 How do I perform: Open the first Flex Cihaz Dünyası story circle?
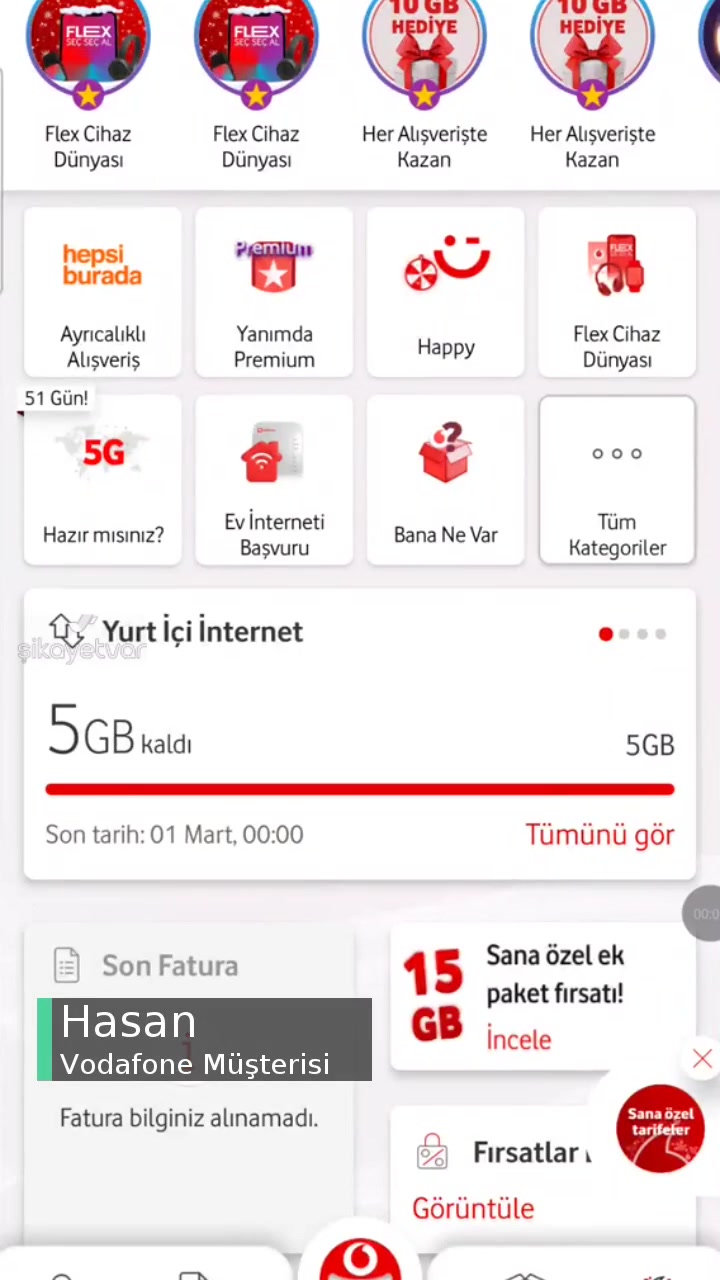88,55
